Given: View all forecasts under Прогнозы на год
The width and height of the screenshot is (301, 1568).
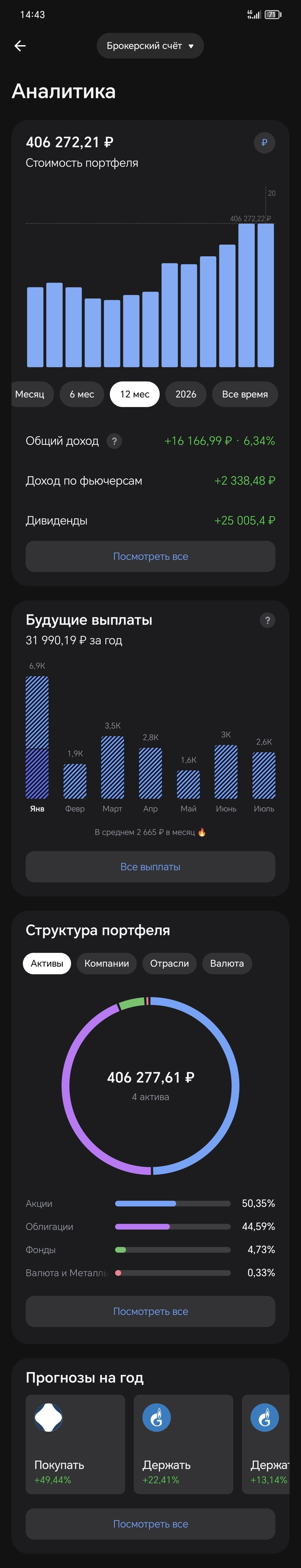Looking at the screenshot, I should (150, 1524).
